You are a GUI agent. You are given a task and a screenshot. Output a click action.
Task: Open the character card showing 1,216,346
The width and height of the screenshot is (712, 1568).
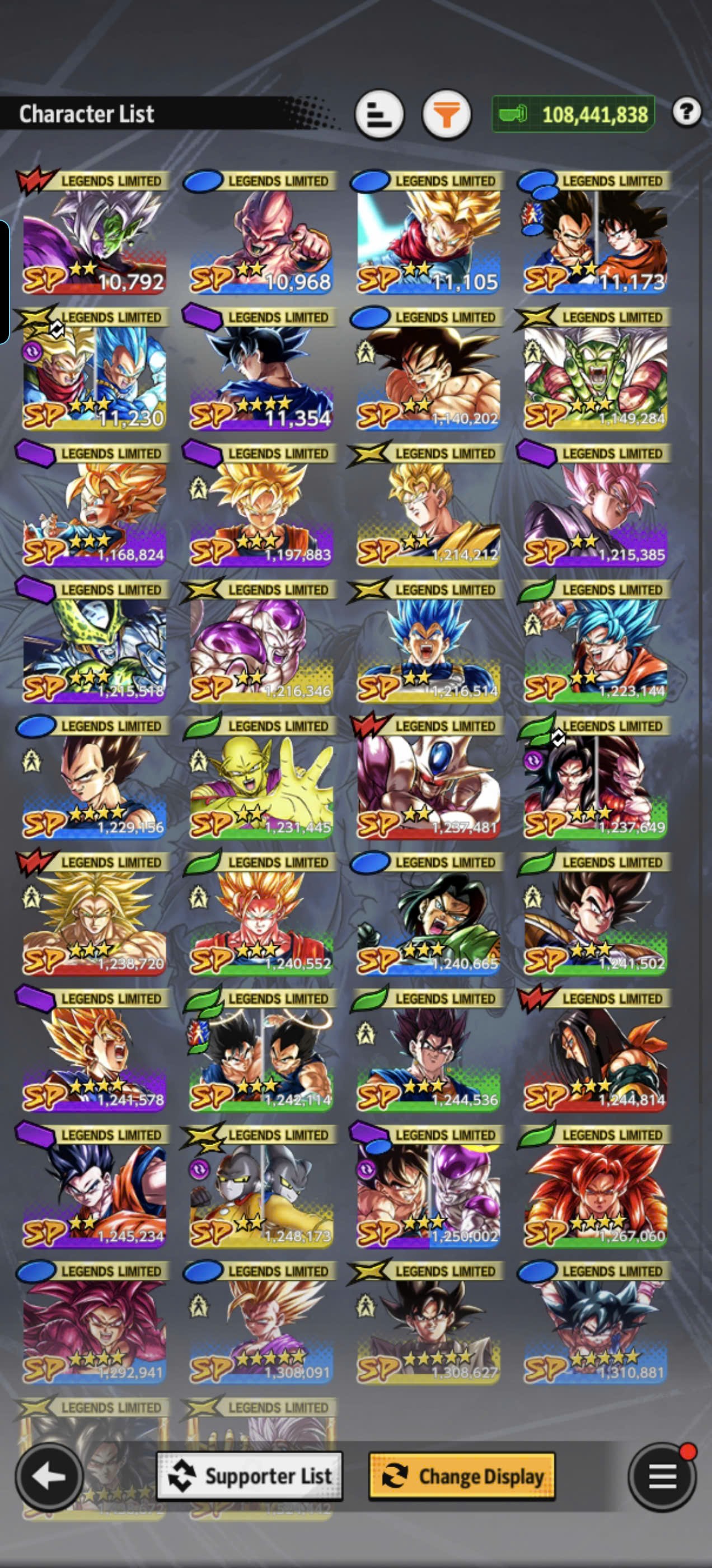[x=260, y=642]
